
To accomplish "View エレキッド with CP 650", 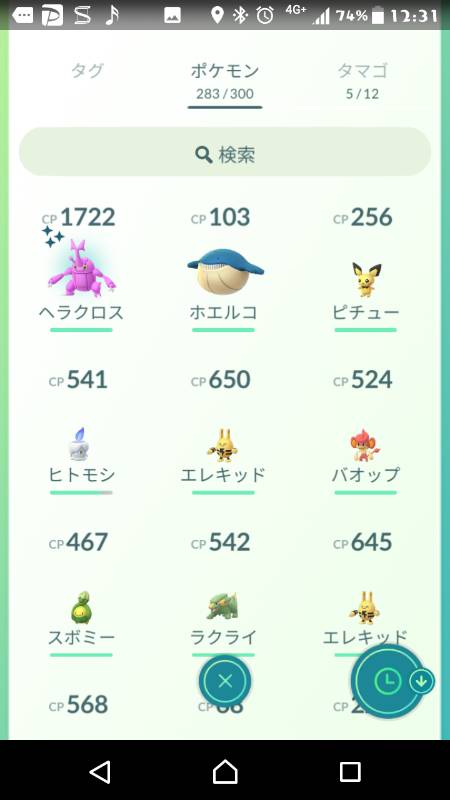I will coord(223,432).
